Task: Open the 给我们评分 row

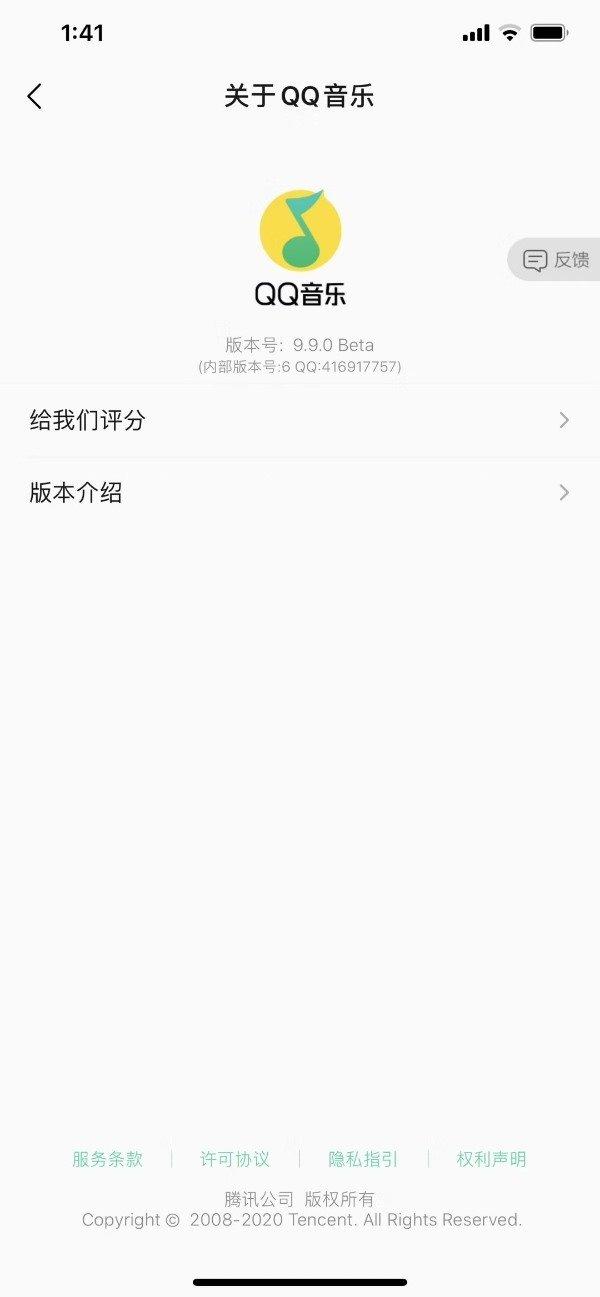Action: pos(300,420)
